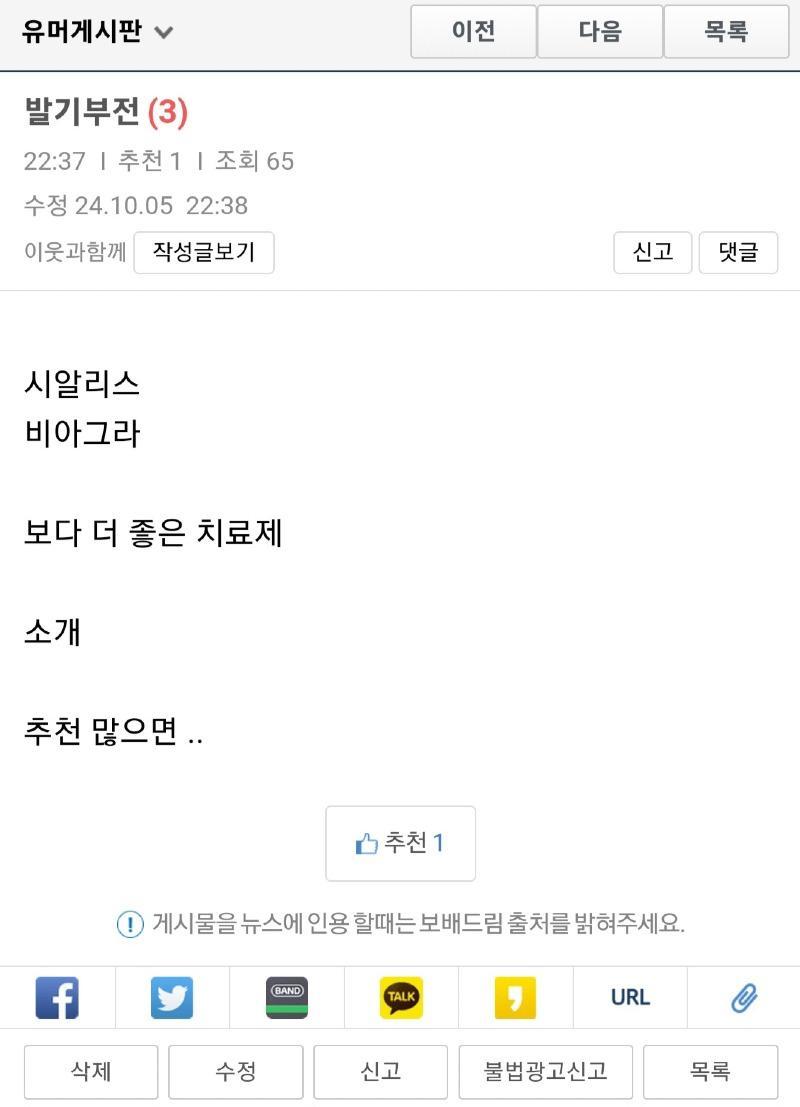Recommend this post with 추천 button

[400, 843]
